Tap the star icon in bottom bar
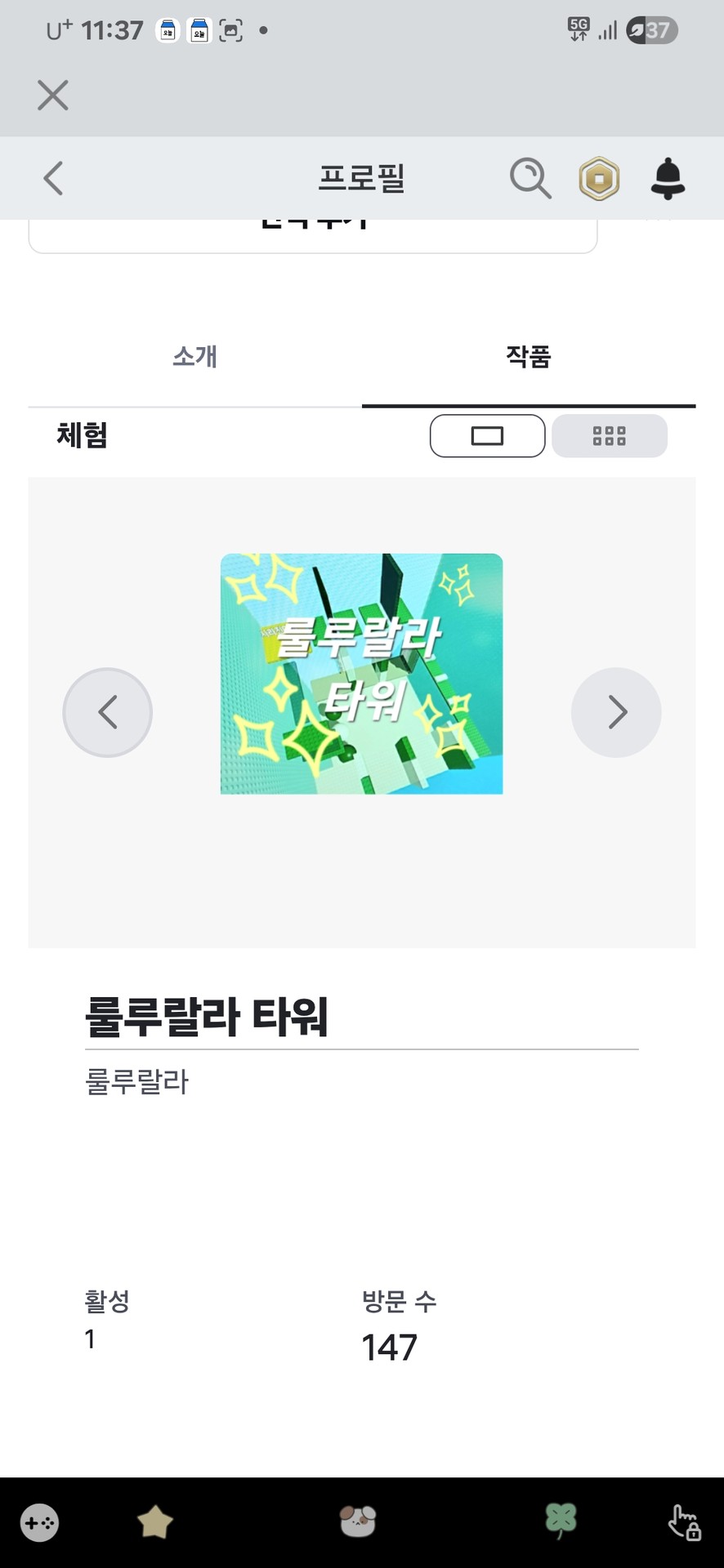The width and height of the screenshot is (724, 1568). tap(155, 1521)
